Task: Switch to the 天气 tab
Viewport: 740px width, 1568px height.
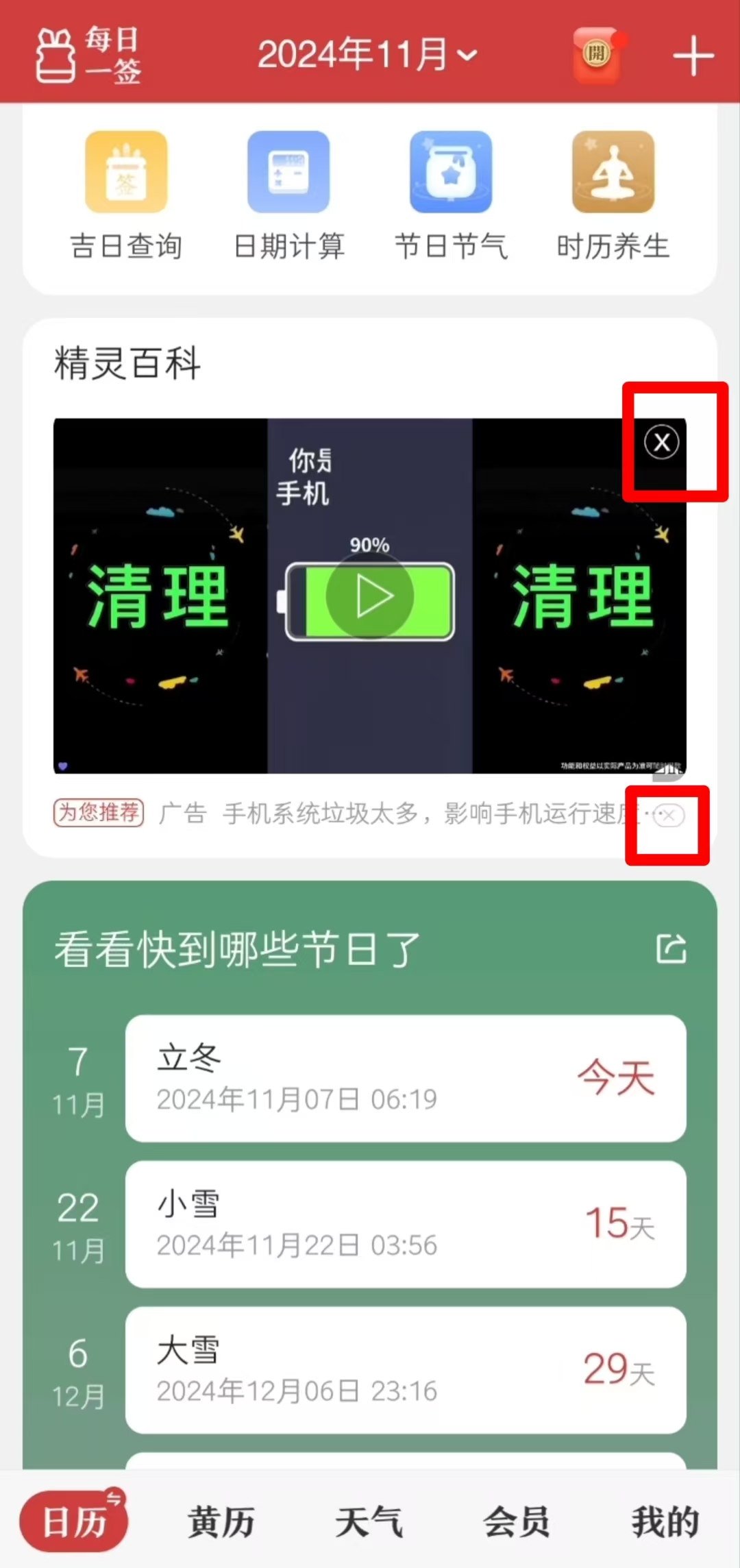Action: [369, 1521]
